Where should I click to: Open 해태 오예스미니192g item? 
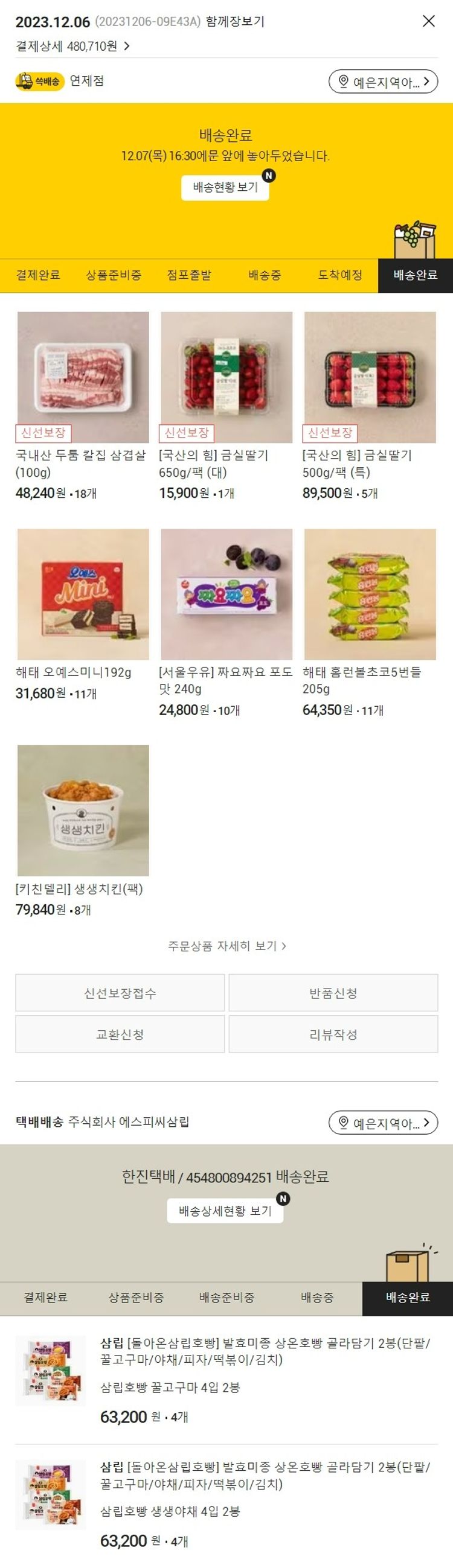[83, 594]
